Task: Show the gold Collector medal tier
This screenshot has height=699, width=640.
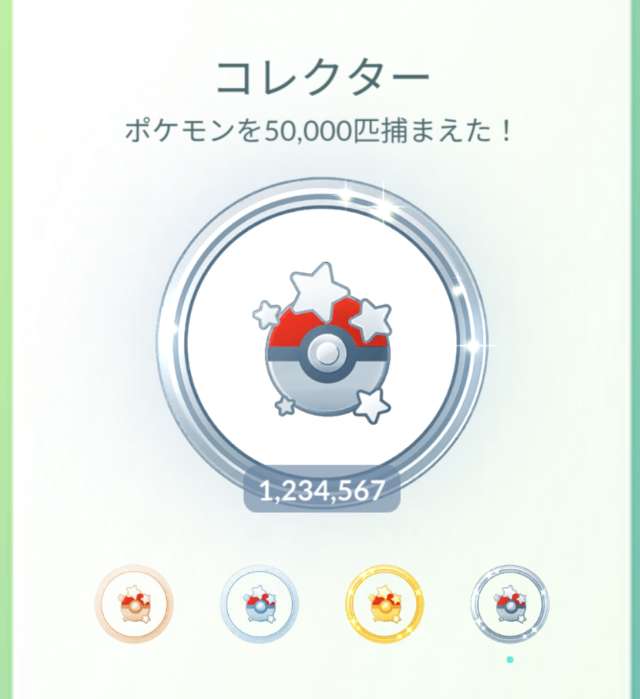Action: click(384, 605)
